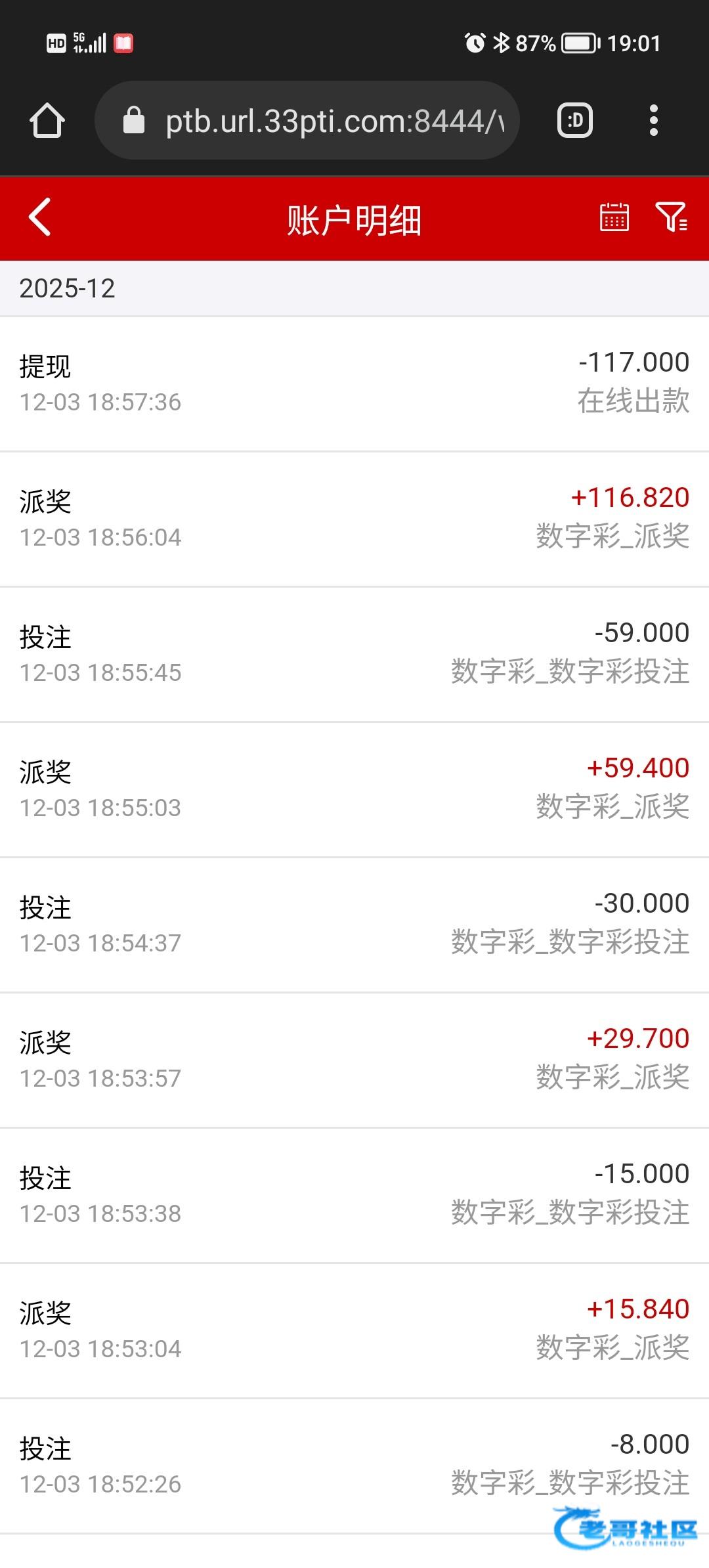Open the 投注 record of -15.000
The height and width of the screenshot is (1568, 709).
click(x=354, y=1195)
